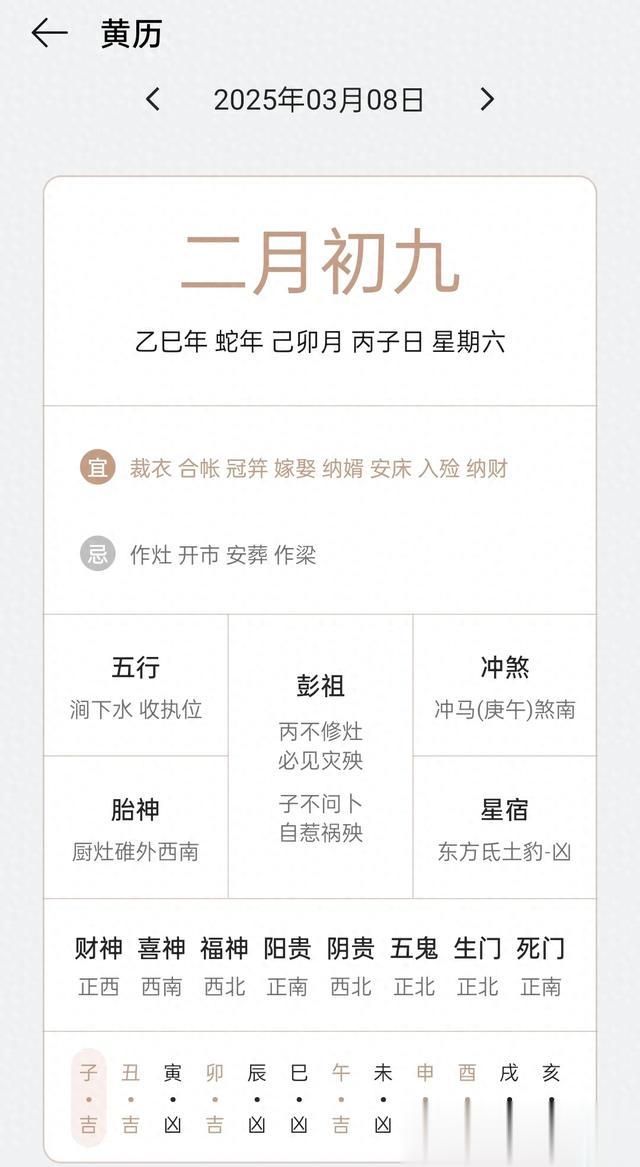Go to the next day
The width and height of the screenshot is (640, 1167).
pyautogui.click(x=487, y=99)
